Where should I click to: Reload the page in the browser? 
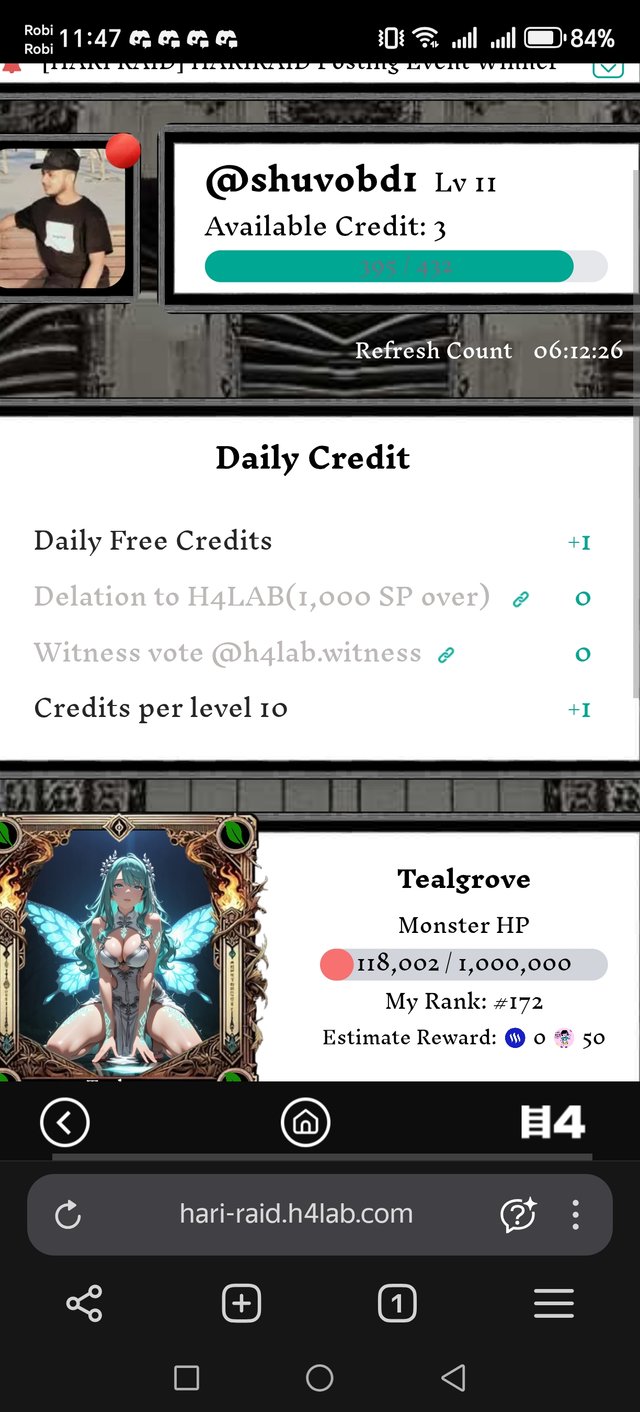[67, 1215]
